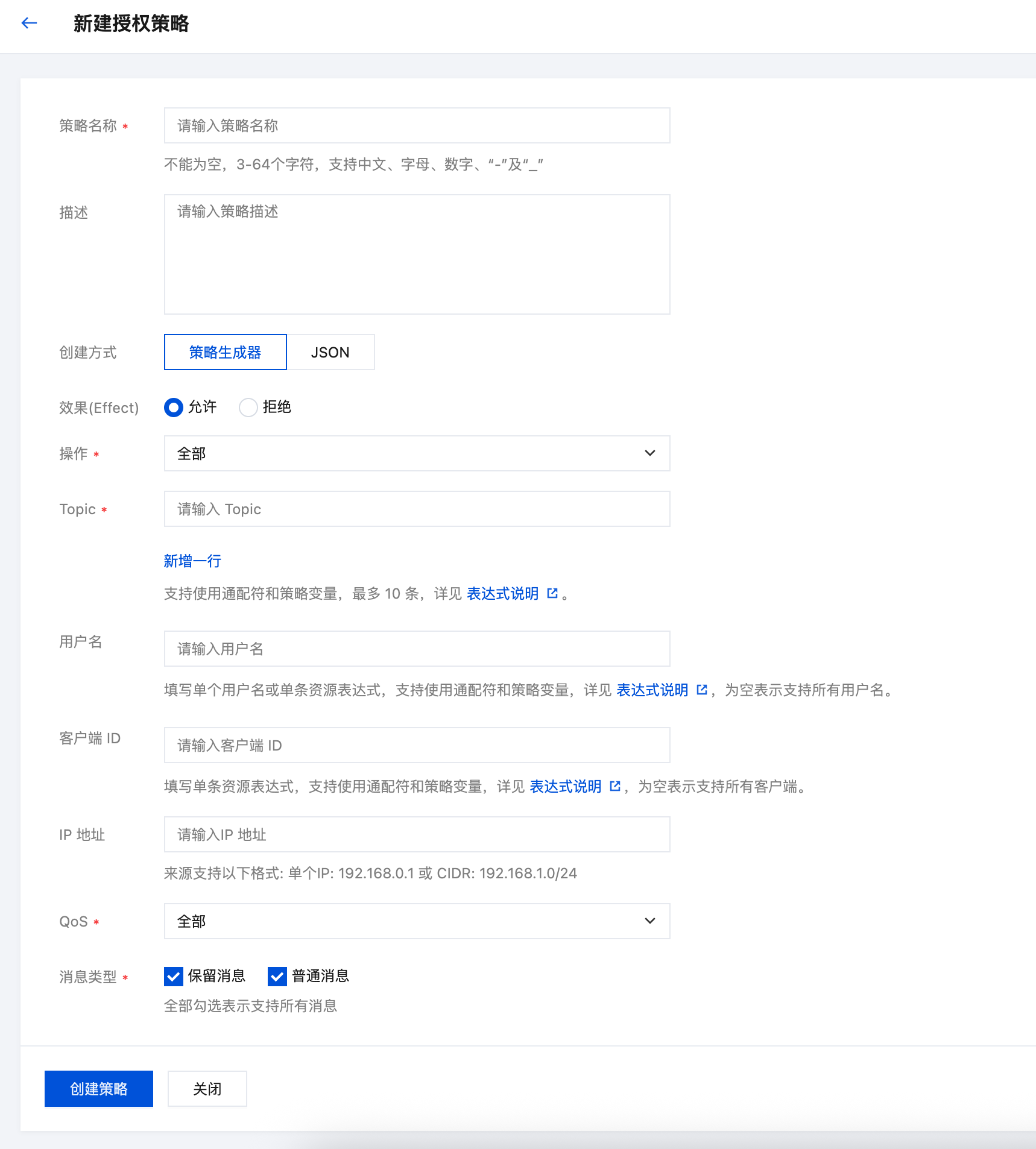The image size is (1036, 1149).
Task: Tap the 创建策略 button
Action: 99,1089
